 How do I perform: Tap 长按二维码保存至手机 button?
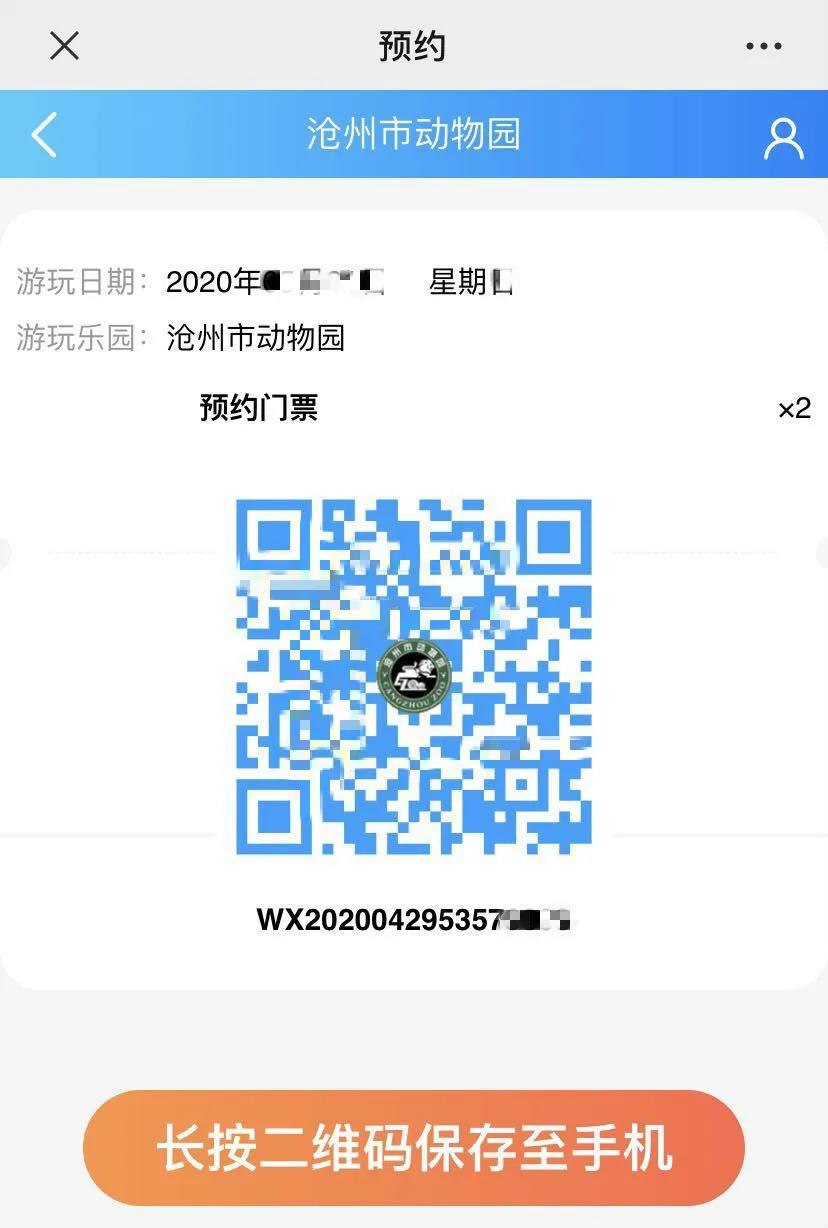pyautogui.click(x=414, y=1148)
